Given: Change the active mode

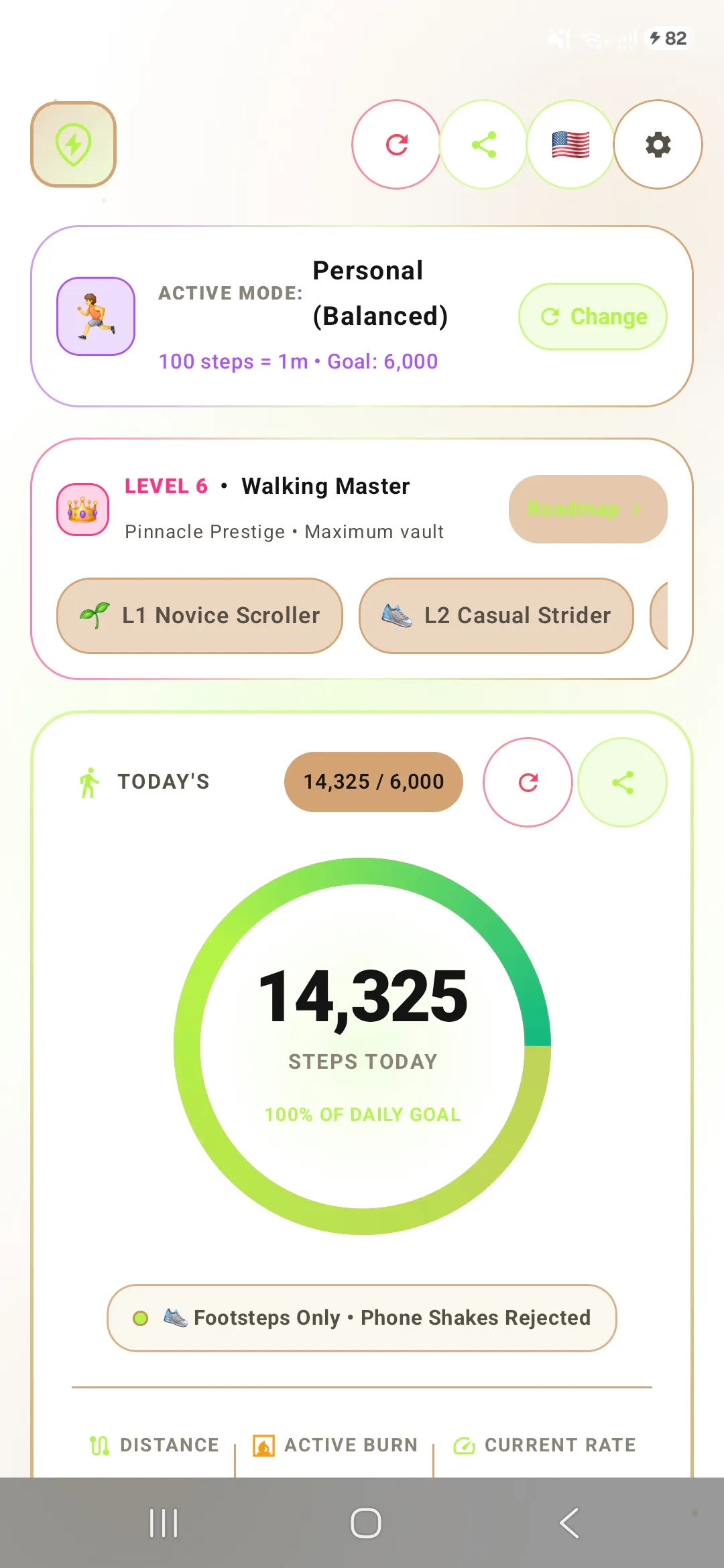Looking at the screenshot, I should tap(593, 316).
